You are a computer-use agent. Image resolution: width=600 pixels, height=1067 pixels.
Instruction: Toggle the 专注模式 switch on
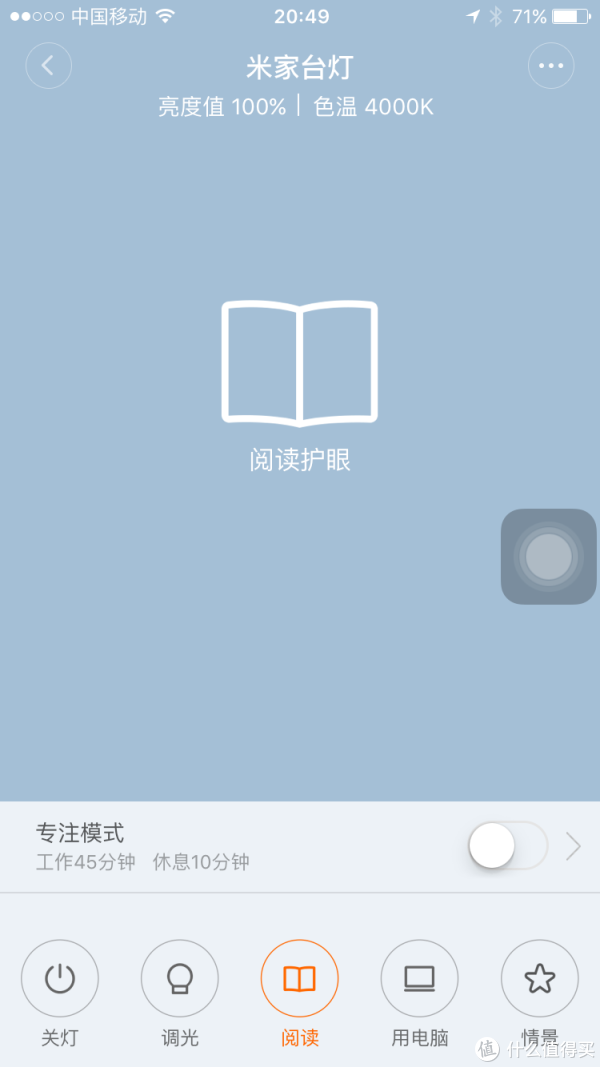[x=507, y=846]
